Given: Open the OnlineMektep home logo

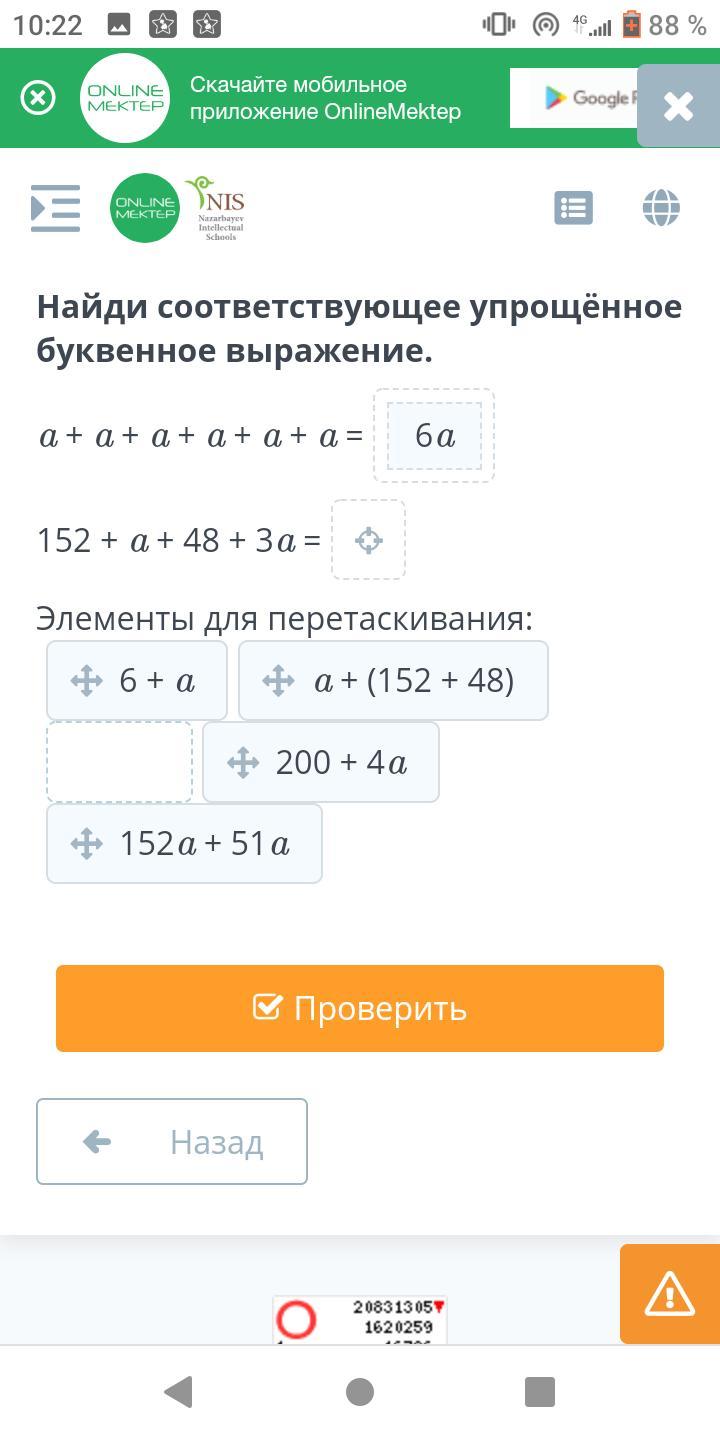Looking at the screenshot, I should coord(145,208).
